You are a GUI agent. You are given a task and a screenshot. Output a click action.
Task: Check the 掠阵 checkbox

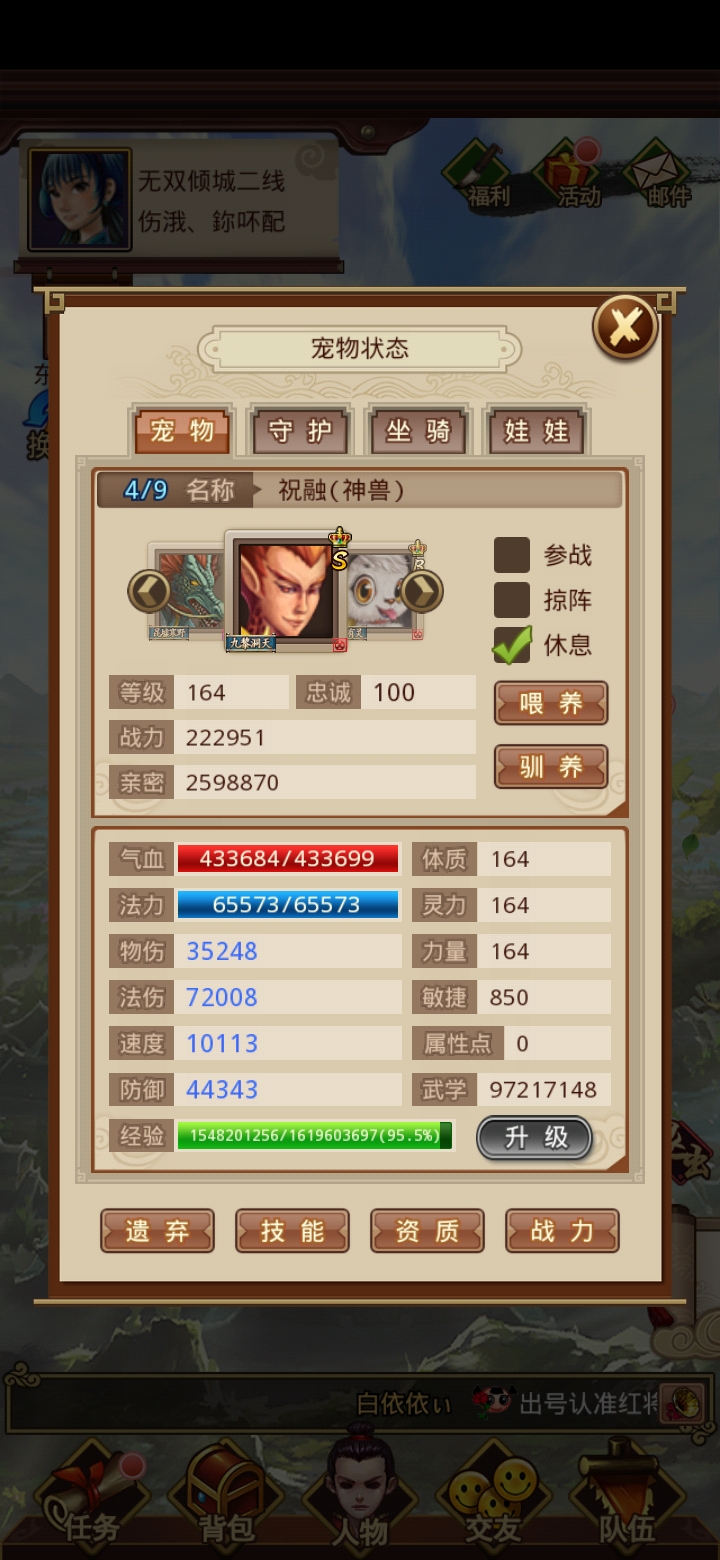pos(512,600)
